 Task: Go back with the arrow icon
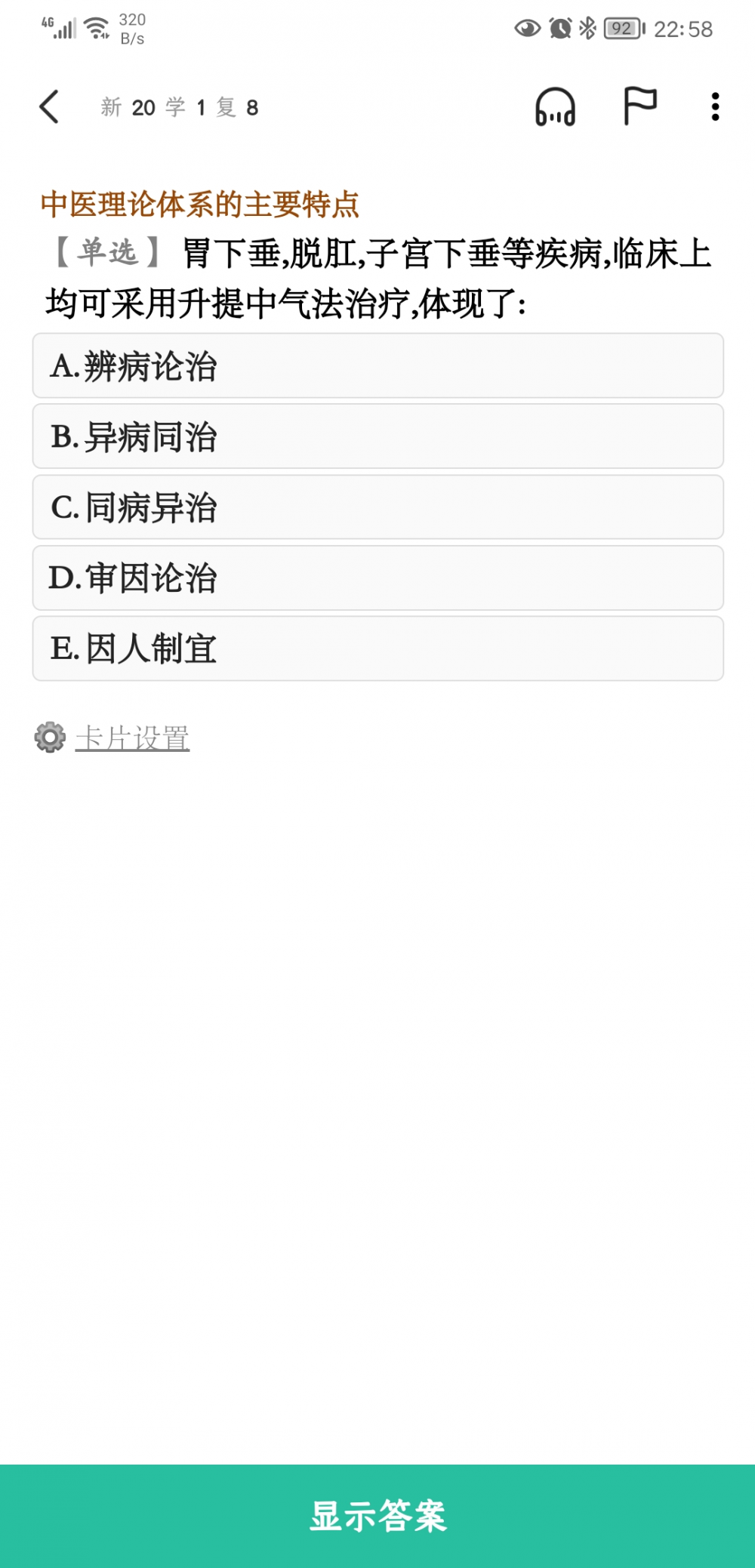click(49, 106)
